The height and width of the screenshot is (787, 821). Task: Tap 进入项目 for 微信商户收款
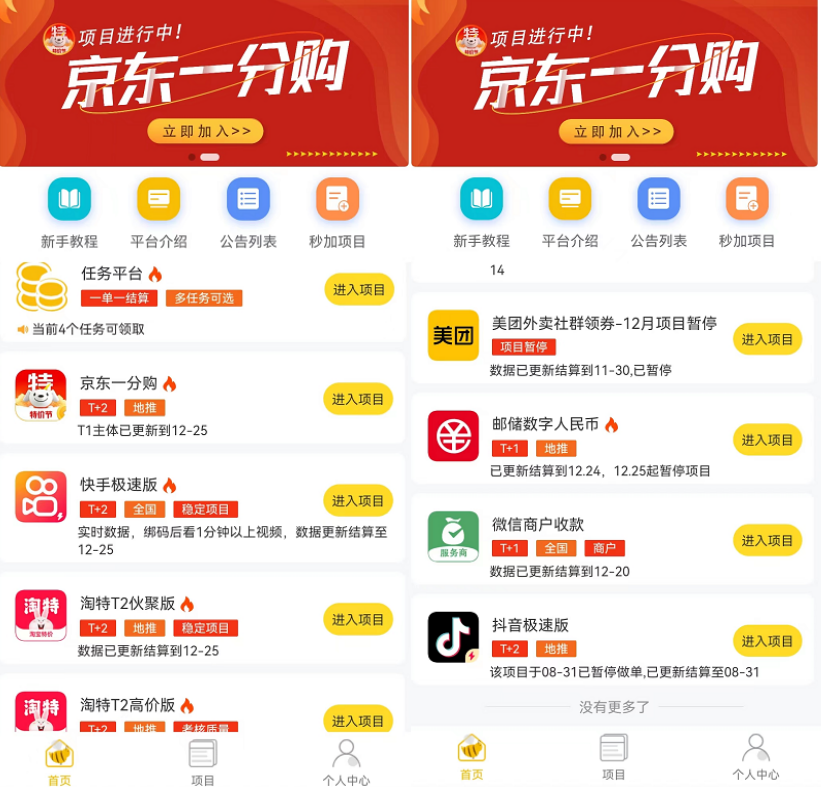pos(767,541)
